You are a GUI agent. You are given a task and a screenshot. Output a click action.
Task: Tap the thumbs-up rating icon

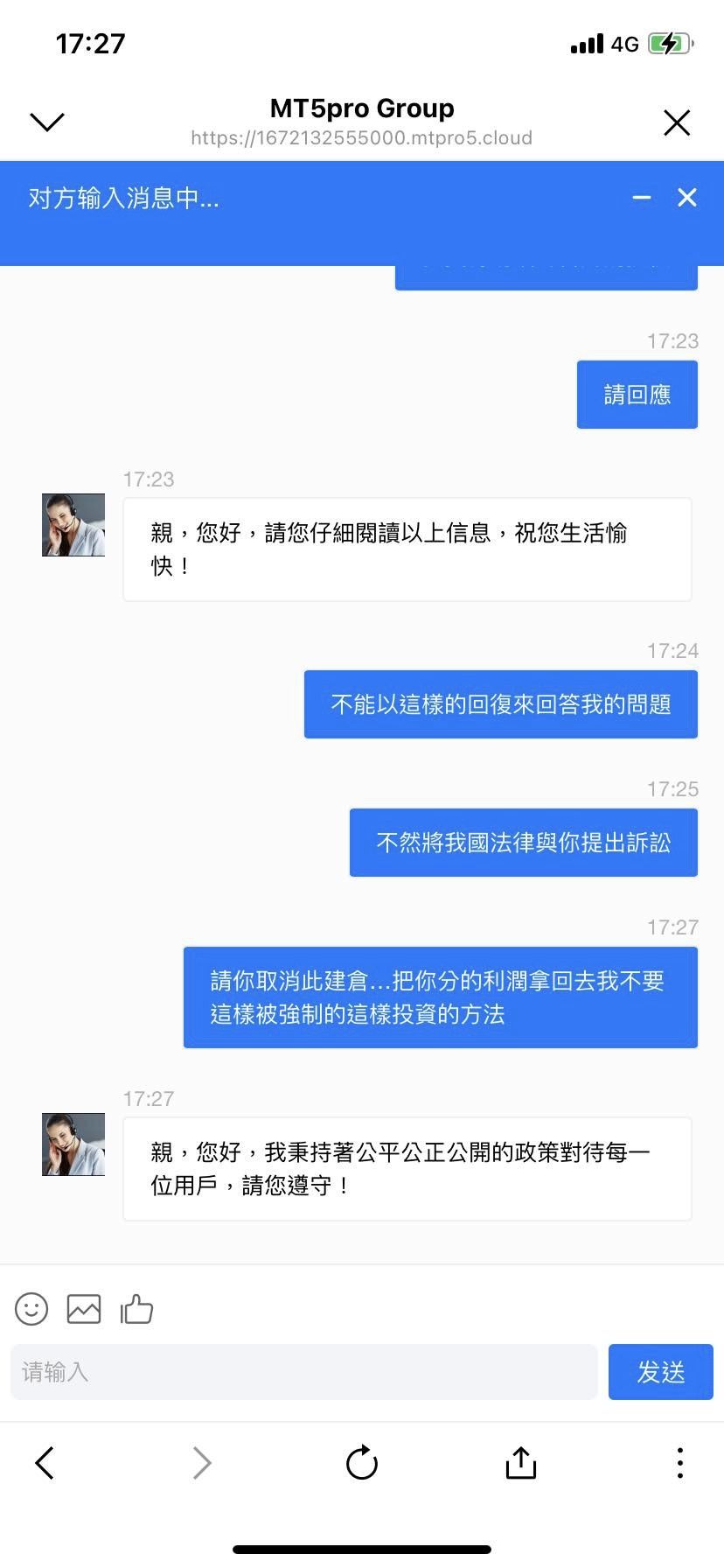tap(136, 1309)
